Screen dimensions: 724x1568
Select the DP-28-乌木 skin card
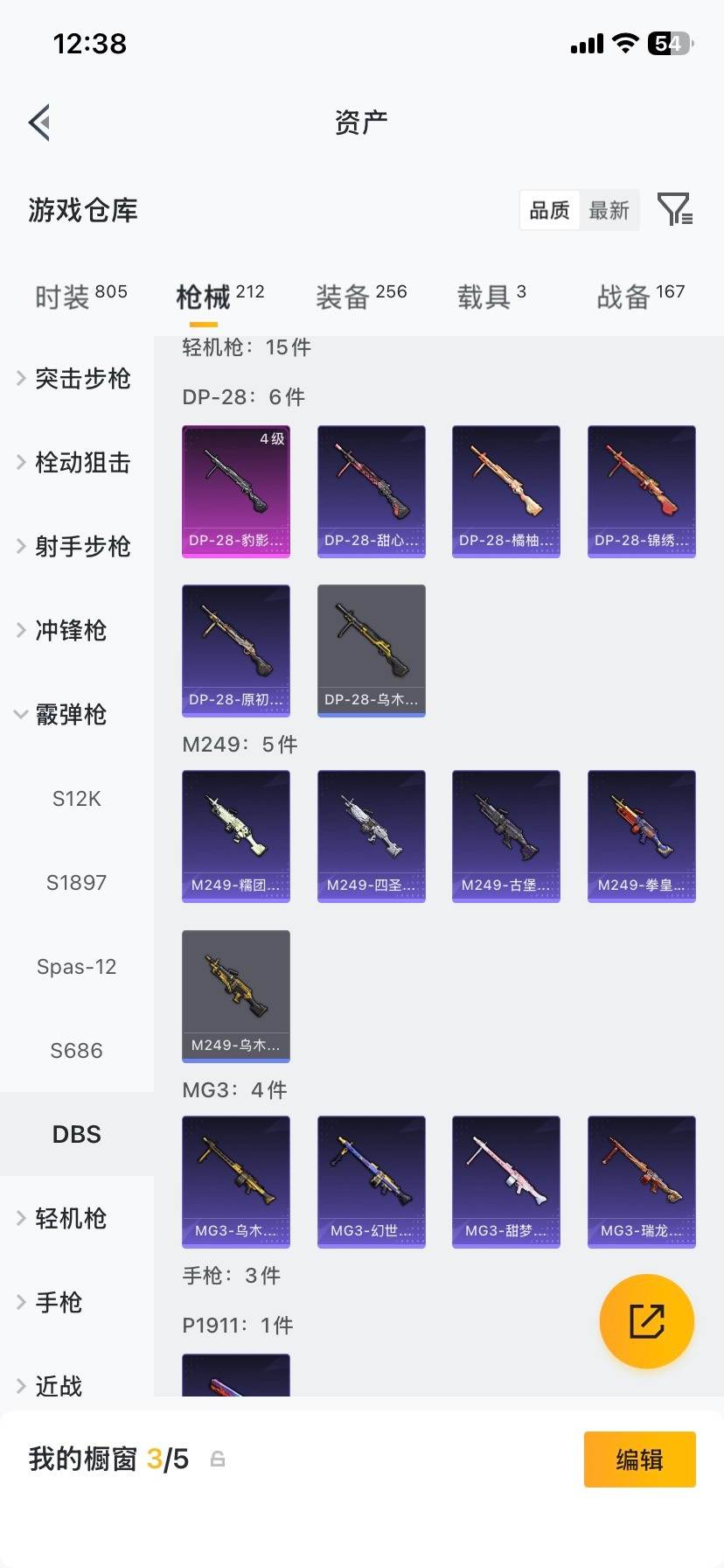[x=371, y=650]
